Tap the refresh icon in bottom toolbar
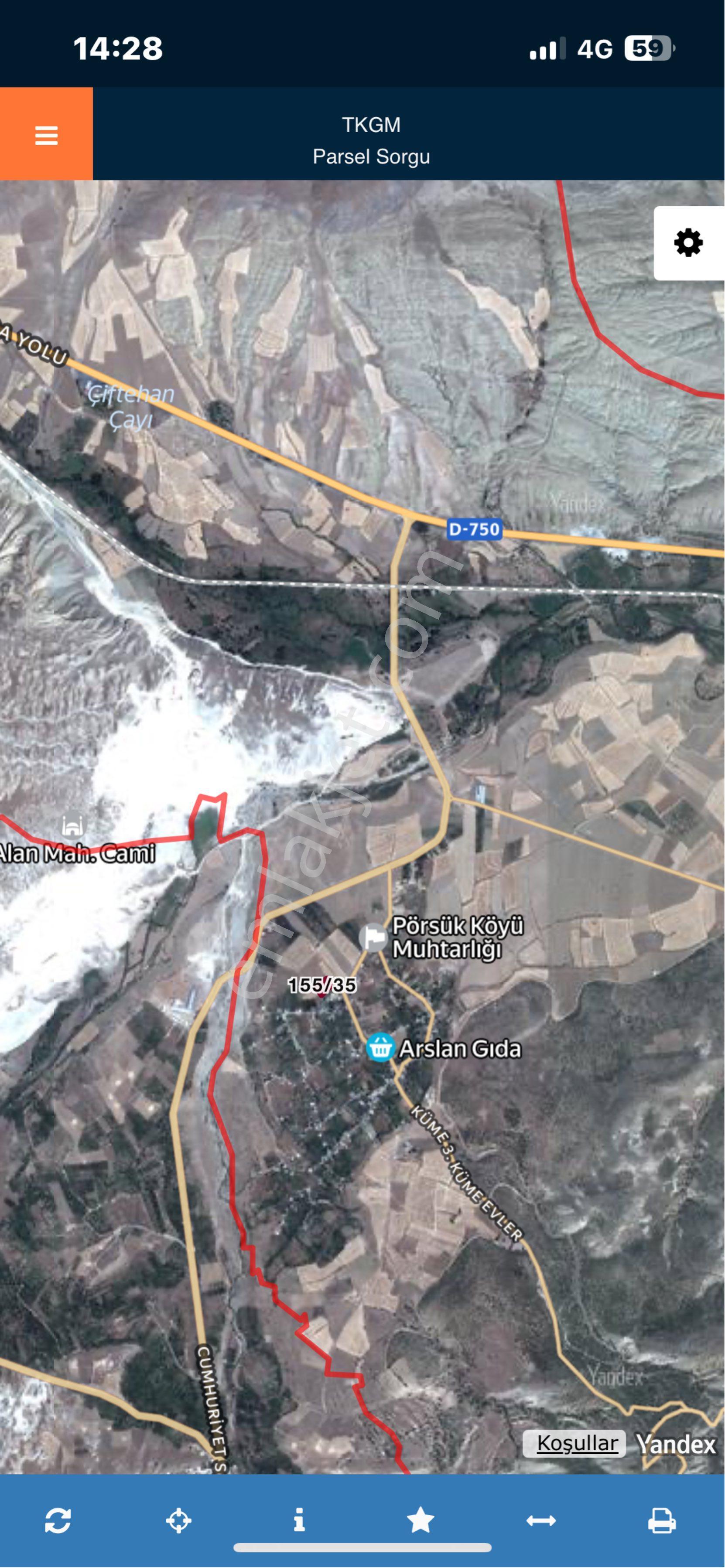This screenshot has height=1568, width=725. pyautogui.click(x=58, y=1520)
